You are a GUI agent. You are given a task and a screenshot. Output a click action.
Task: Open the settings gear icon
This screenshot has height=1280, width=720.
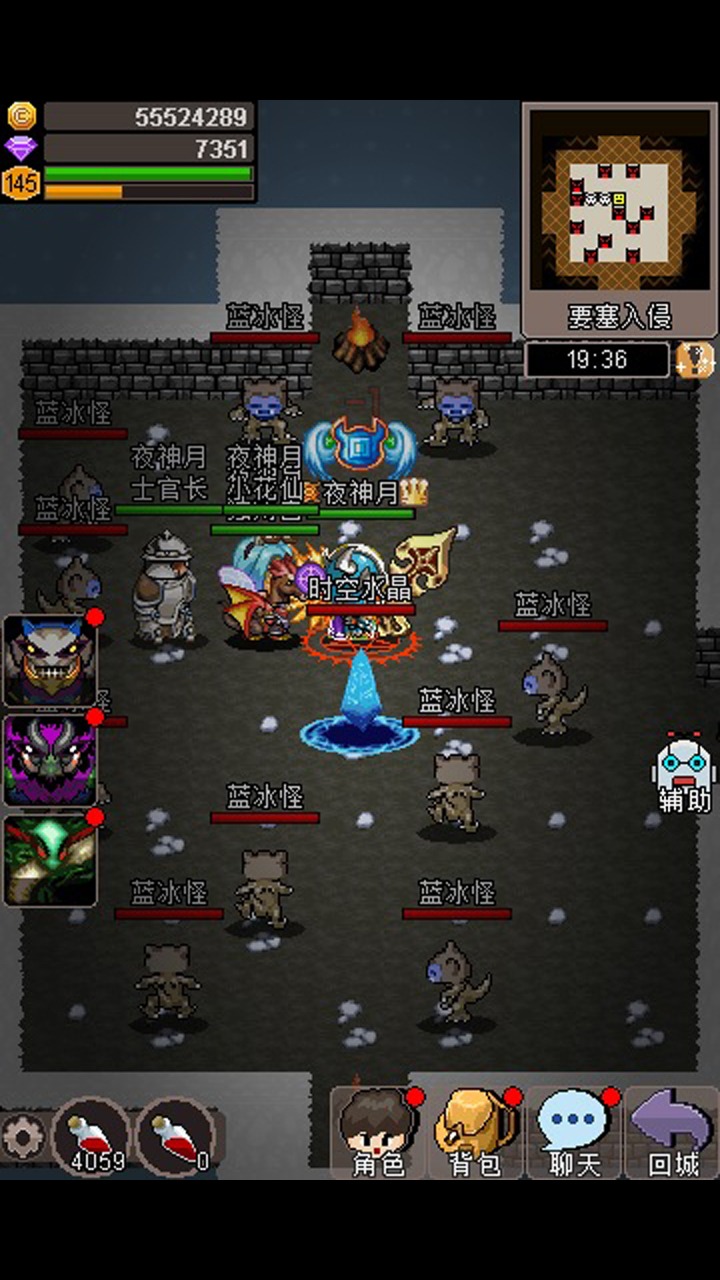(x=22, y=1137)
